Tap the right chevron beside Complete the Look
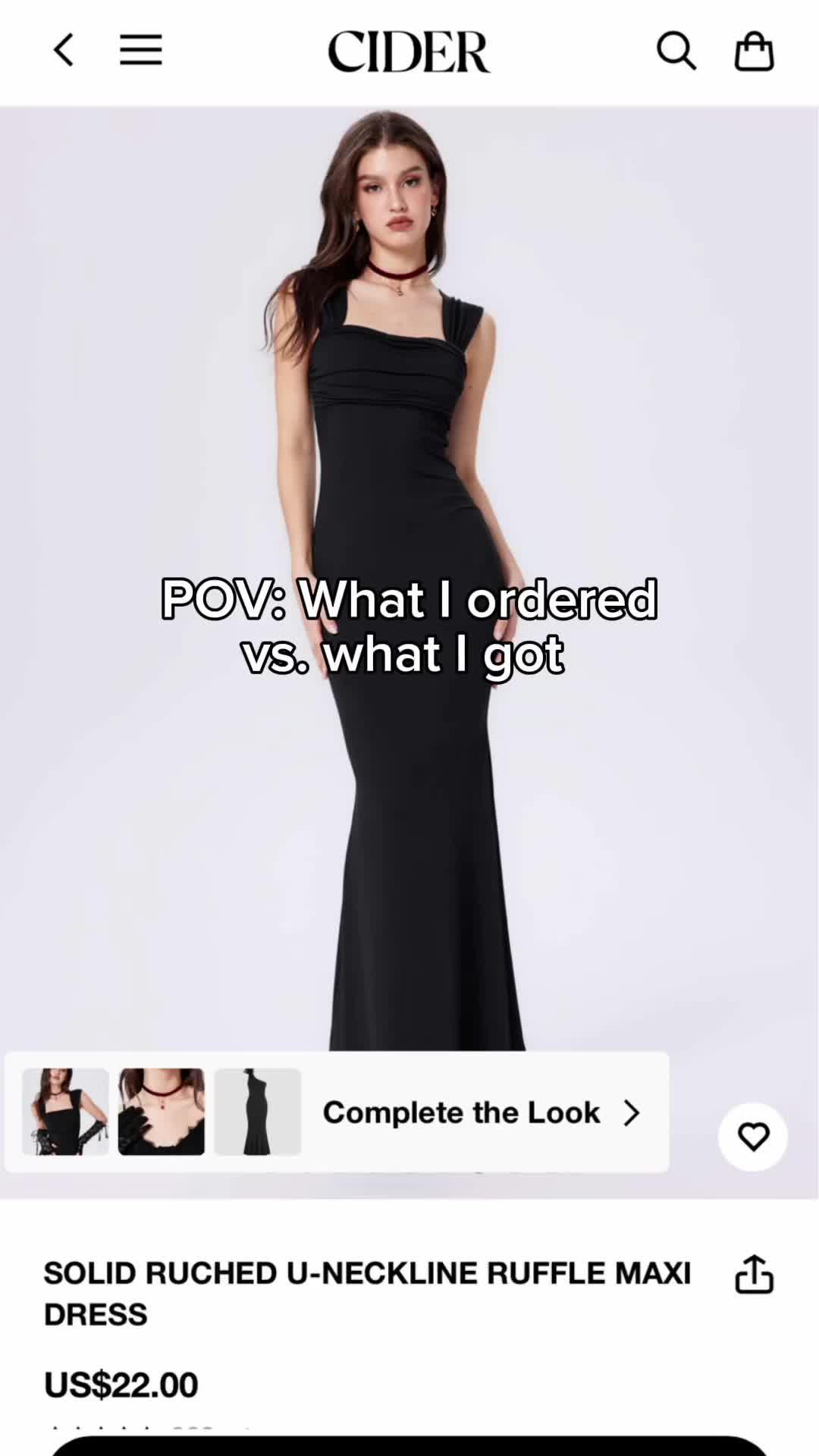Viewport: 819px width, 1456px height. click(632, 1112)
